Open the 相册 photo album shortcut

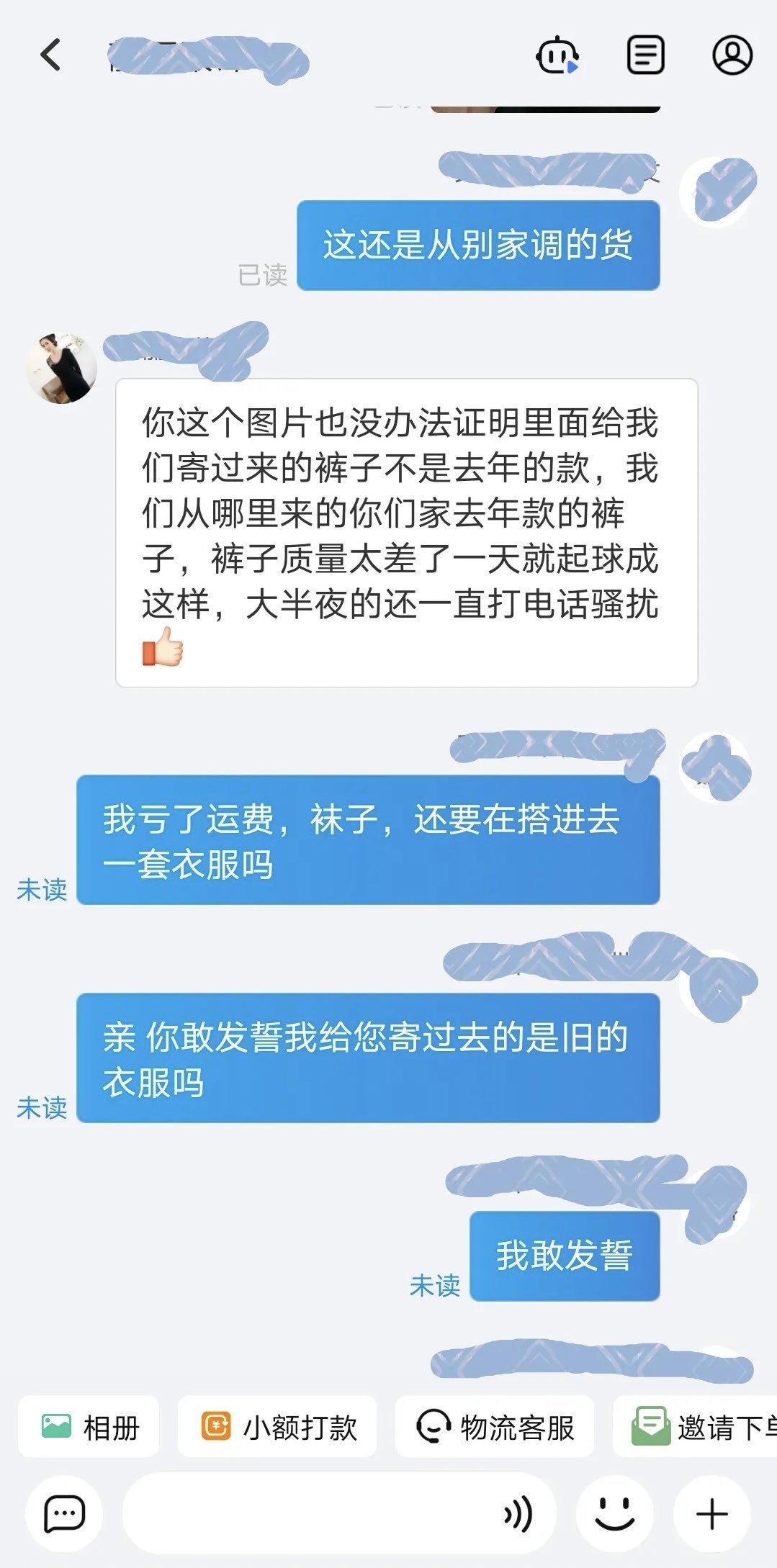coord(89,1427)
